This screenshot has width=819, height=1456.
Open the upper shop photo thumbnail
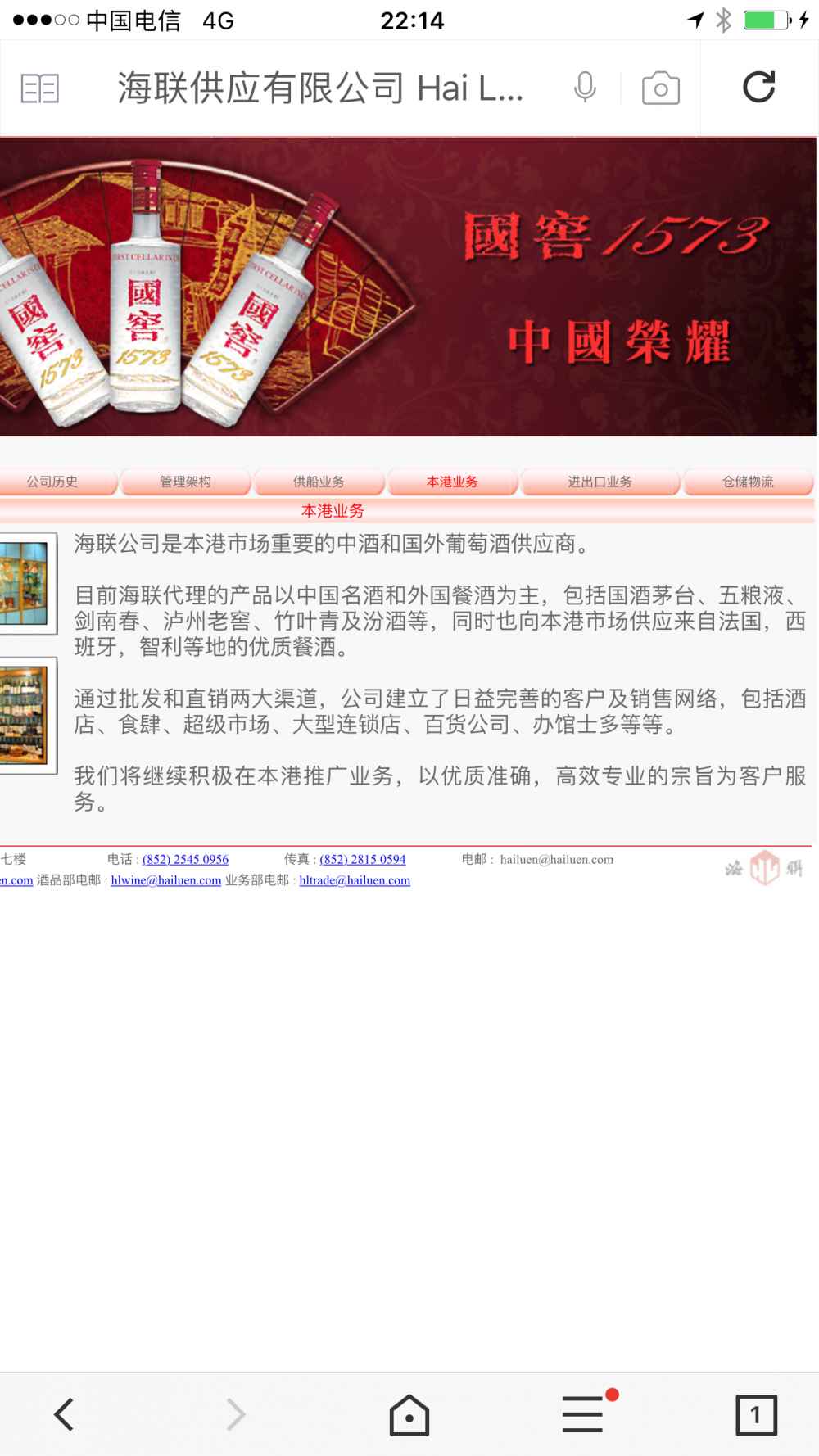pos(25,584)
